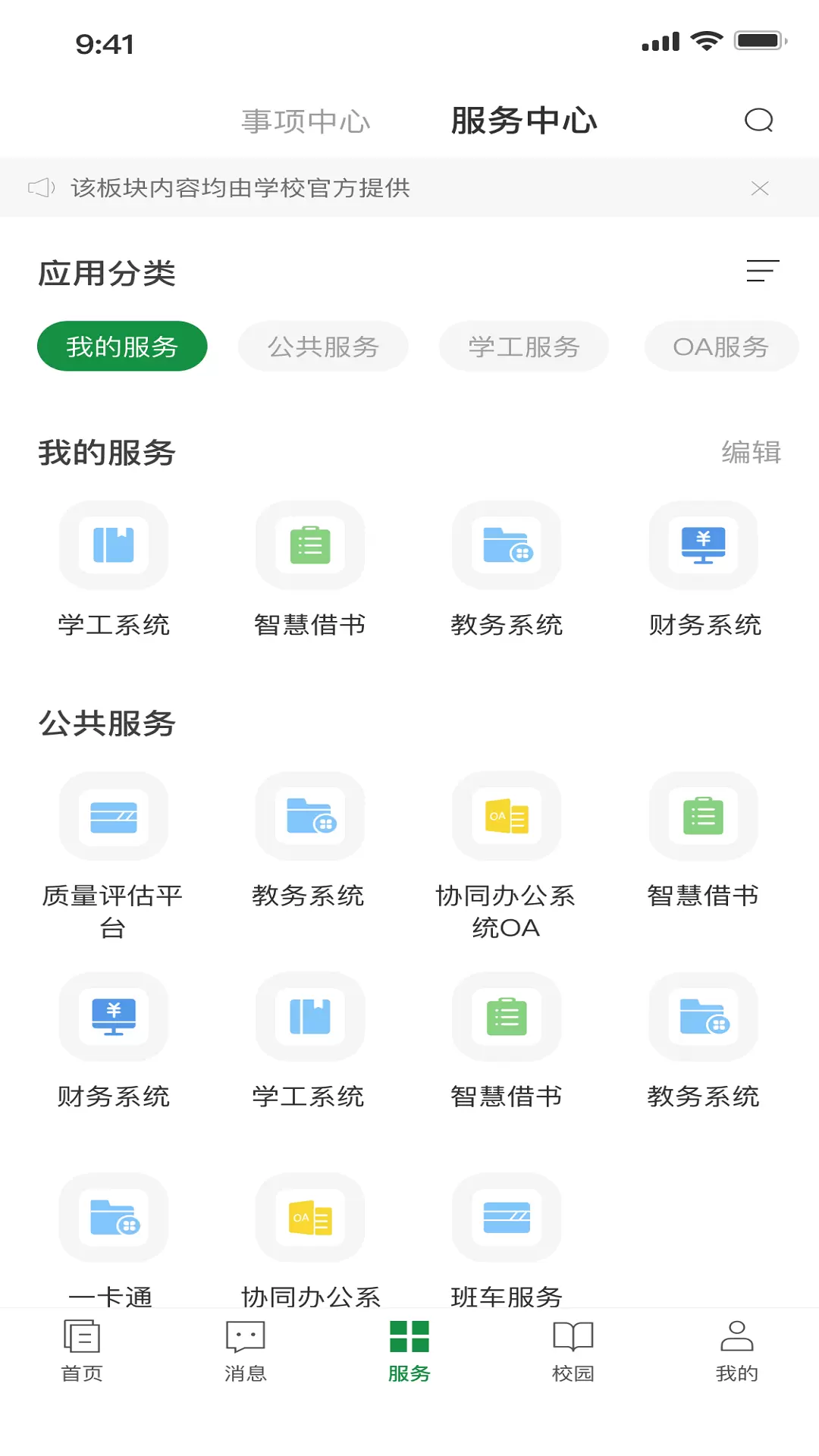Screen dimensions: 819x1456
Task: Open 质量评估平台
Action: pos(113,855)
